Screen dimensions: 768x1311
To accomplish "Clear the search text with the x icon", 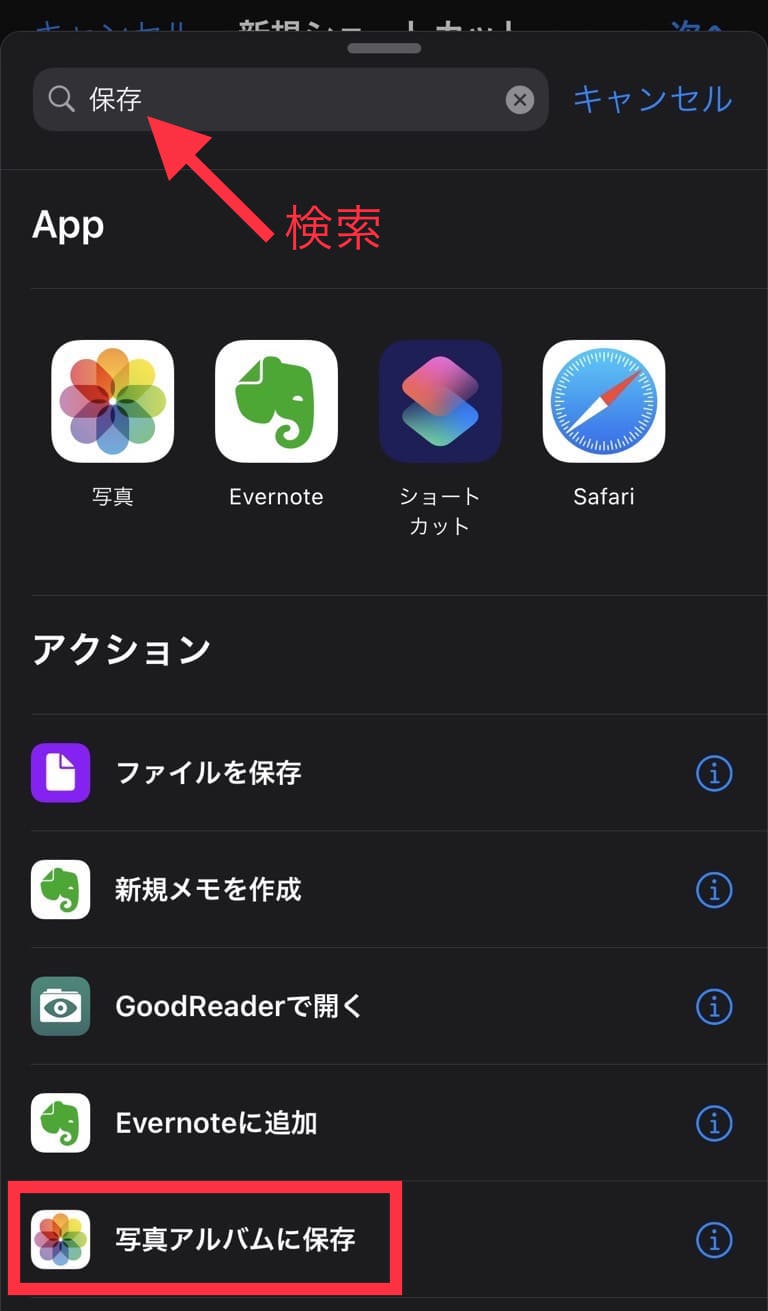I will click(x=519, y=100).
